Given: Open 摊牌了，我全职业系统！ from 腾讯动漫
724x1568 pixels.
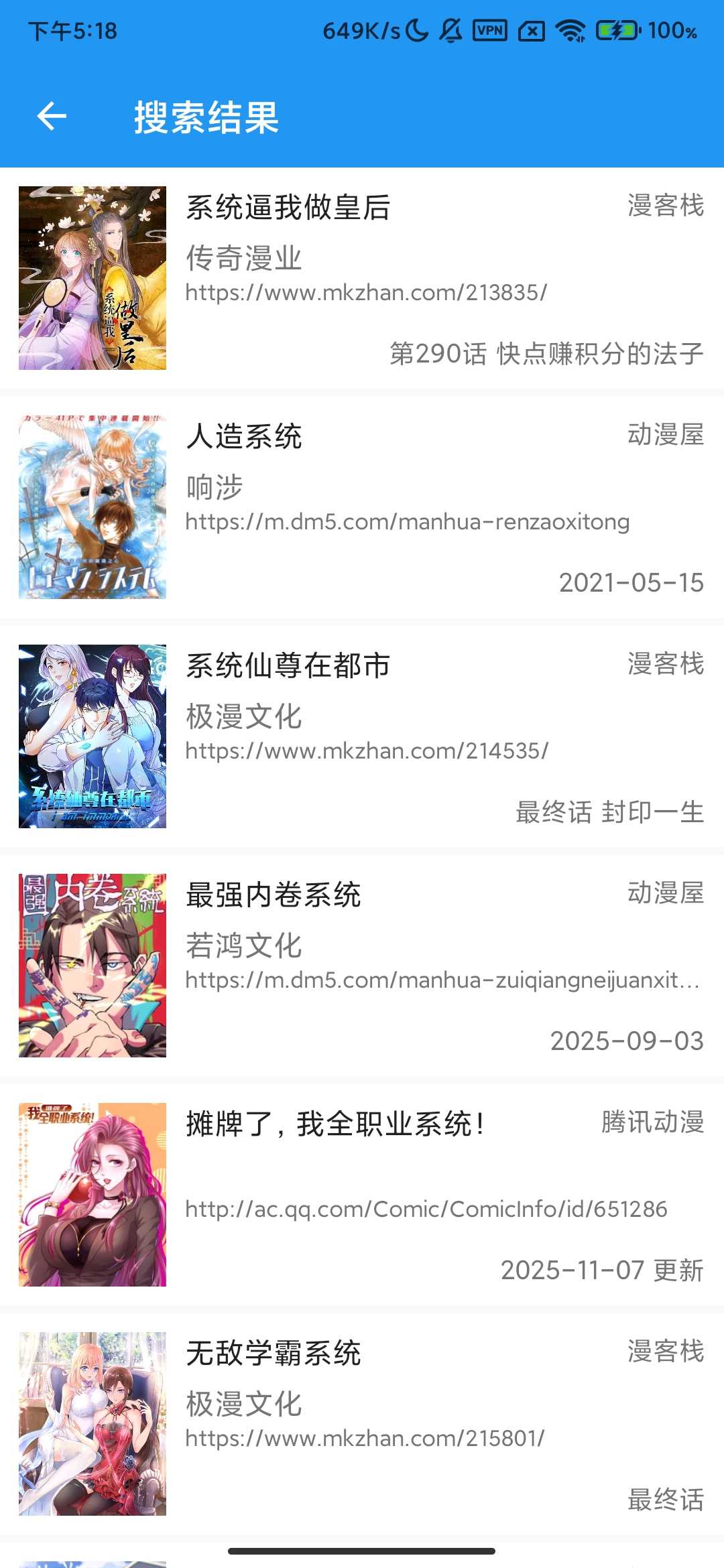Looking at the screenshot, I should click(x=362, y=1195).
